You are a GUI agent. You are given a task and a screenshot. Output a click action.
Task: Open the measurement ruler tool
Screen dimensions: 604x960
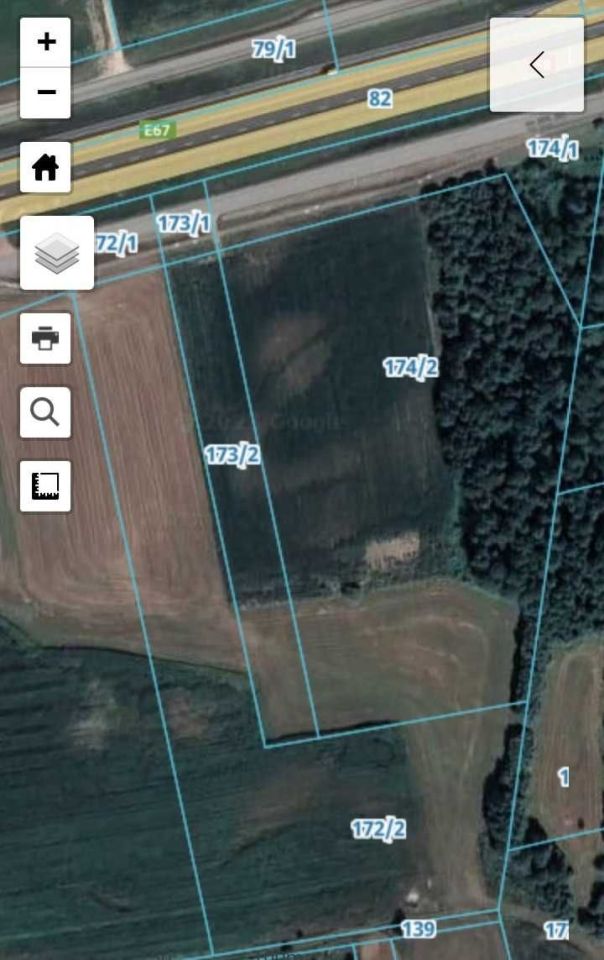46,486
